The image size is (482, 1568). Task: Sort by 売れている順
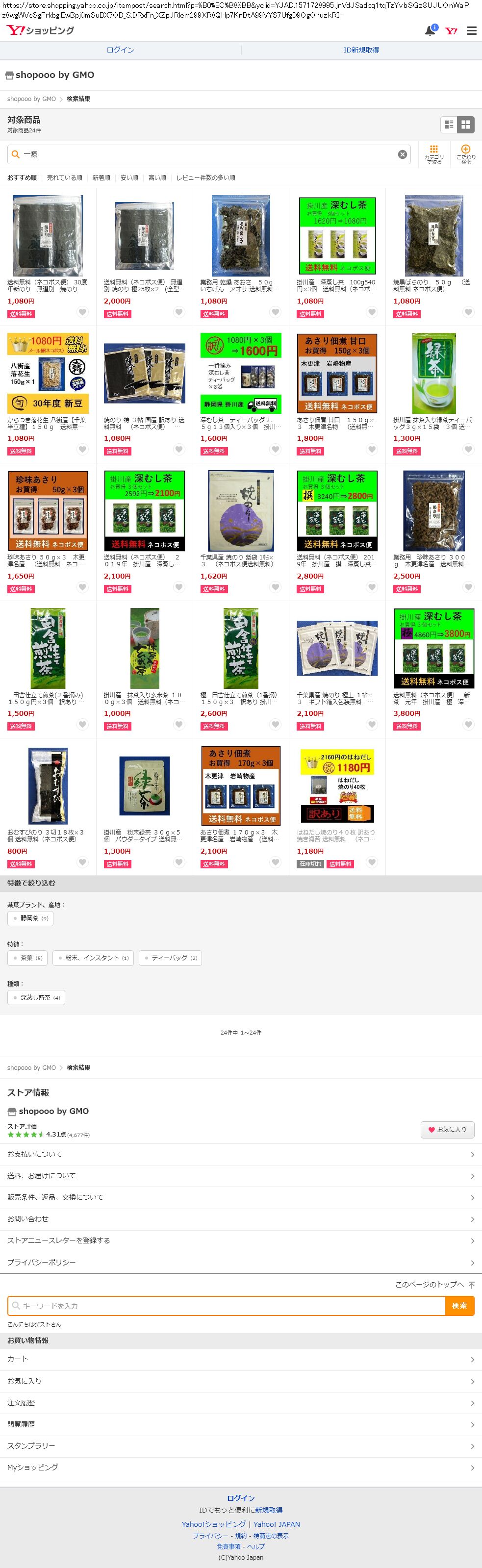[x=65, y=178]
